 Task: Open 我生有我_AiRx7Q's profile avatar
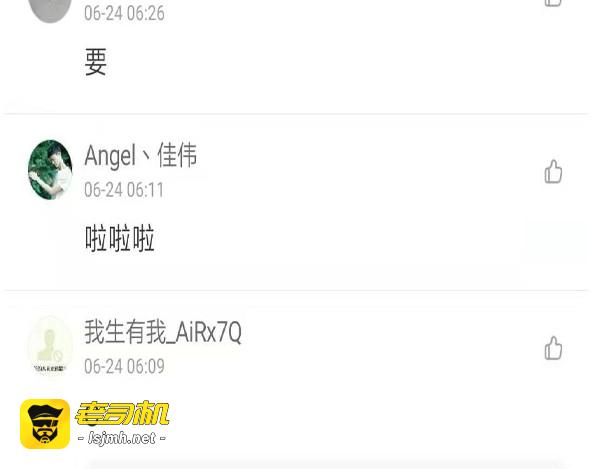click(x=50, y=346)
